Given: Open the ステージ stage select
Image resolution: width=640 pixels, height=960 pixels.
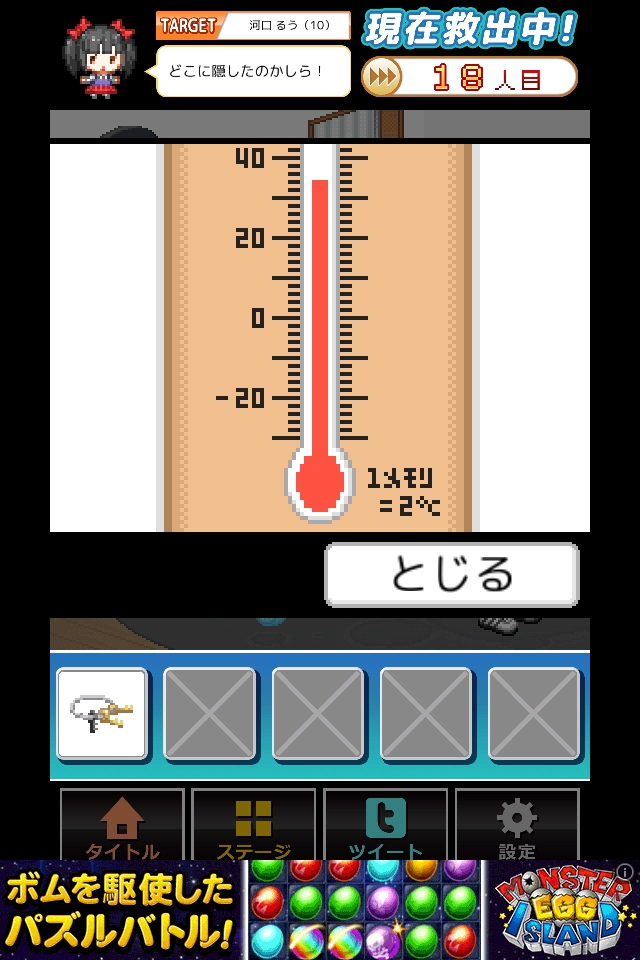Looking at the screenshot, I should coord(253,827).
